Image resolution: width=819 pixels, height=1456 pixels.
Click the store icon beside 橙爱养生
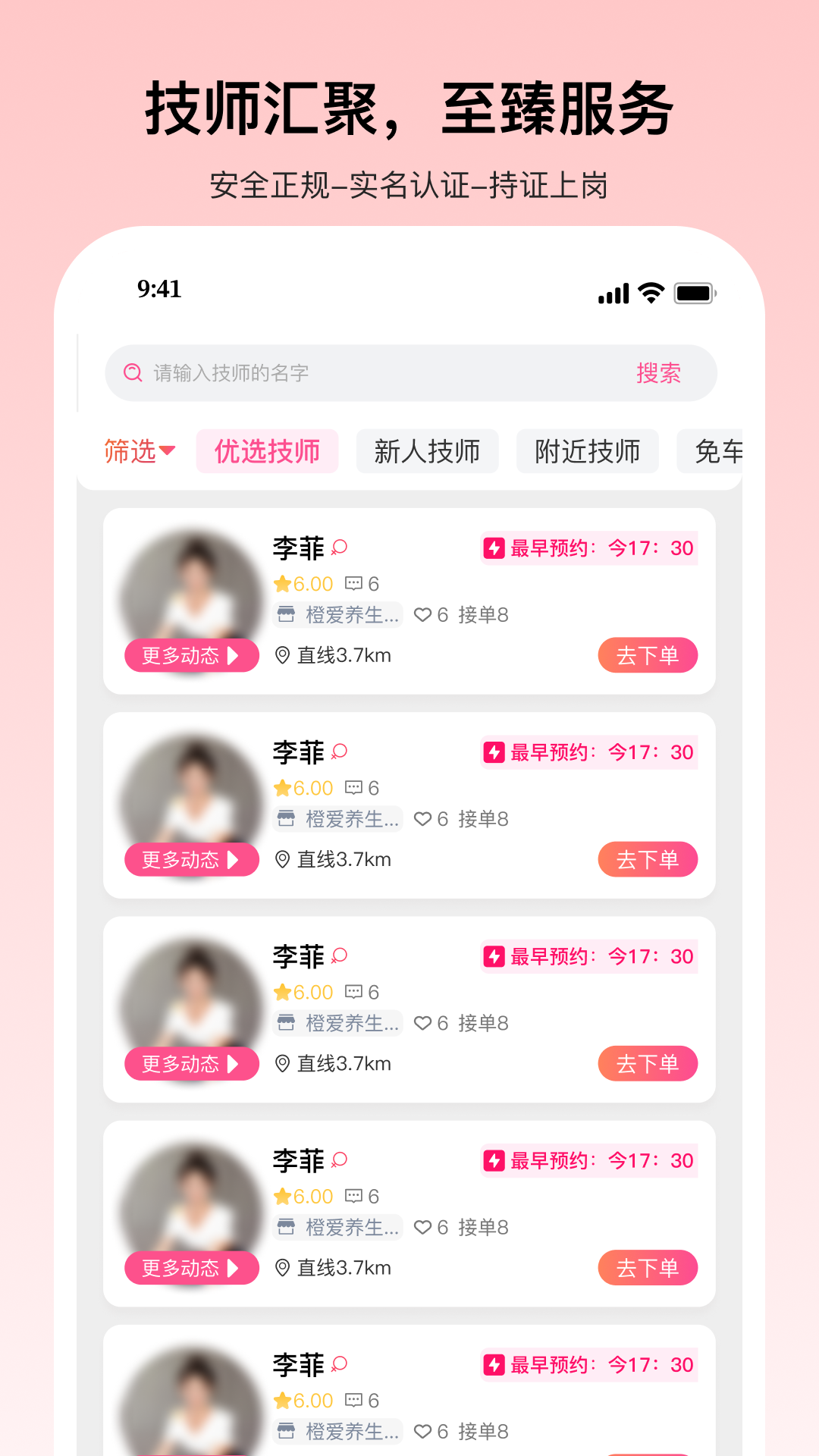[287, 615]
